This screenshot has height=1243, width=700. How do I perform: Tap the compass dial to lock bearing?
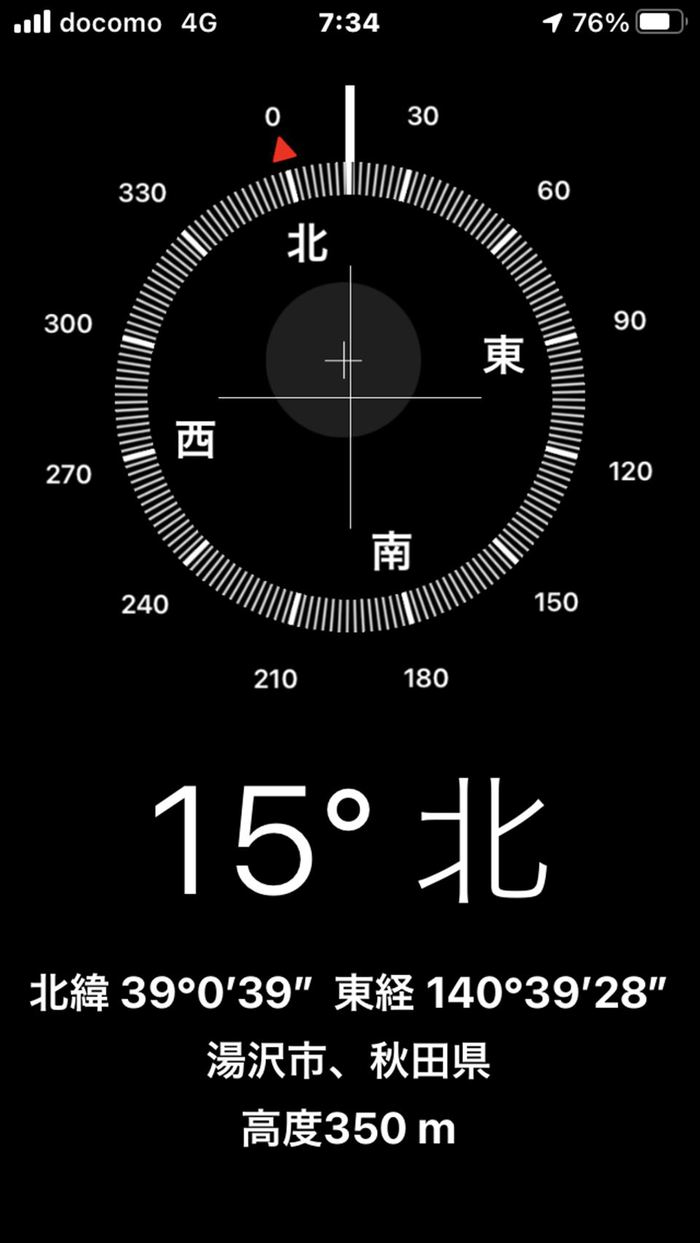(348, 398)
